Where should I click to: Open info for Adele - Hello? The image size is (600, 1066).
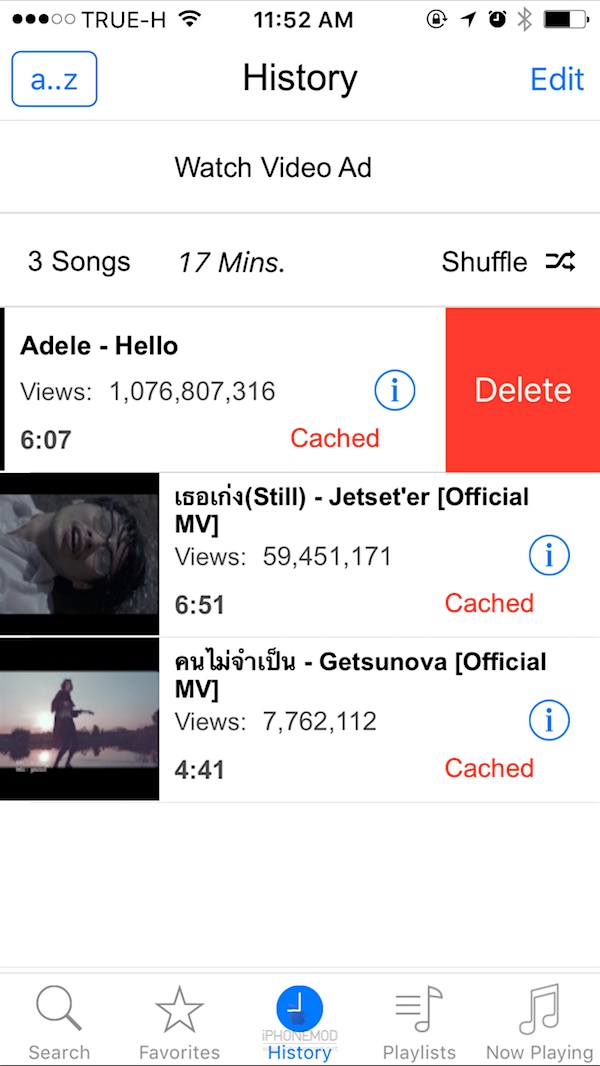pyautogui.click(x=395, y=390)
